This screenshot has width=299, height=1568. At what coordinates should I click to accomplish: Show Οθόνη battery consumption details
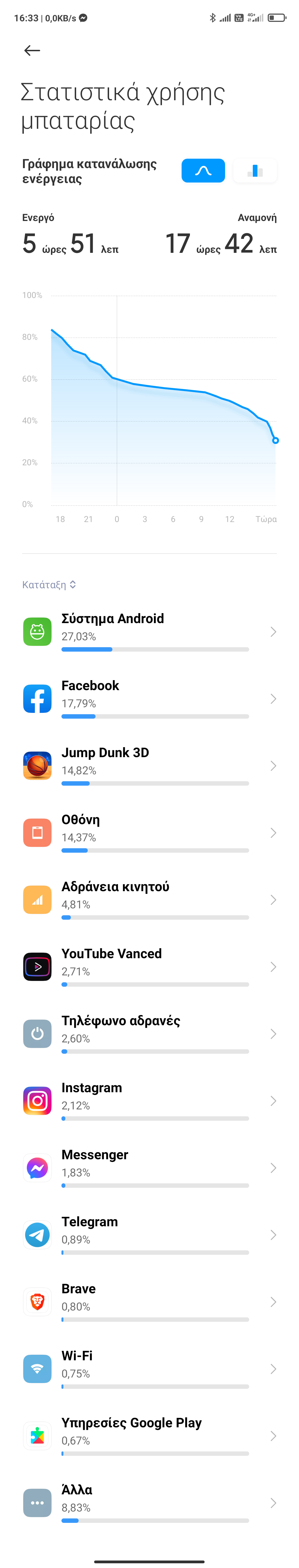(149, 833)
